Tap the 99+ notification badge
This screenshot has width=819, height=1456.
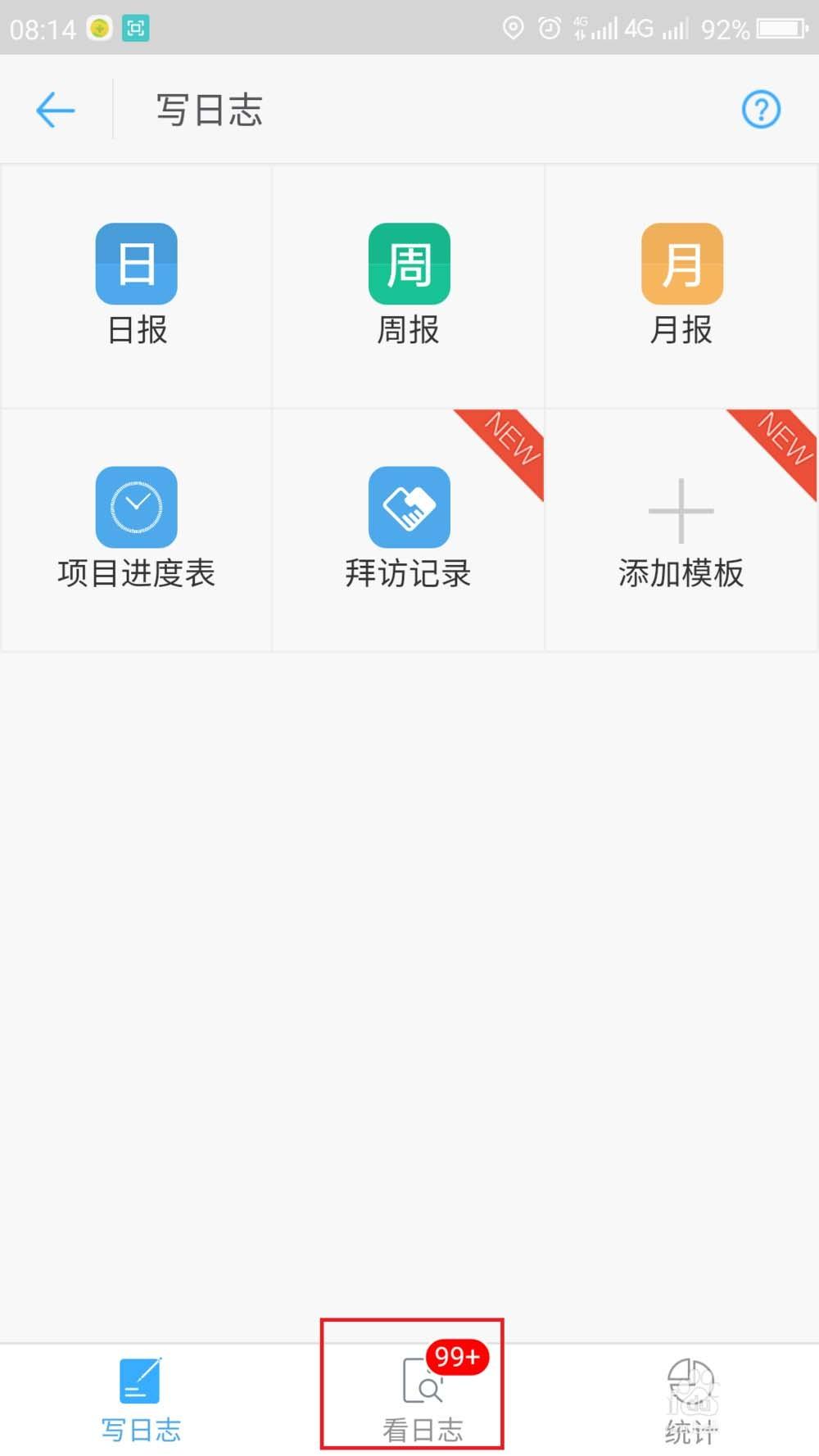click(457, 1357)
